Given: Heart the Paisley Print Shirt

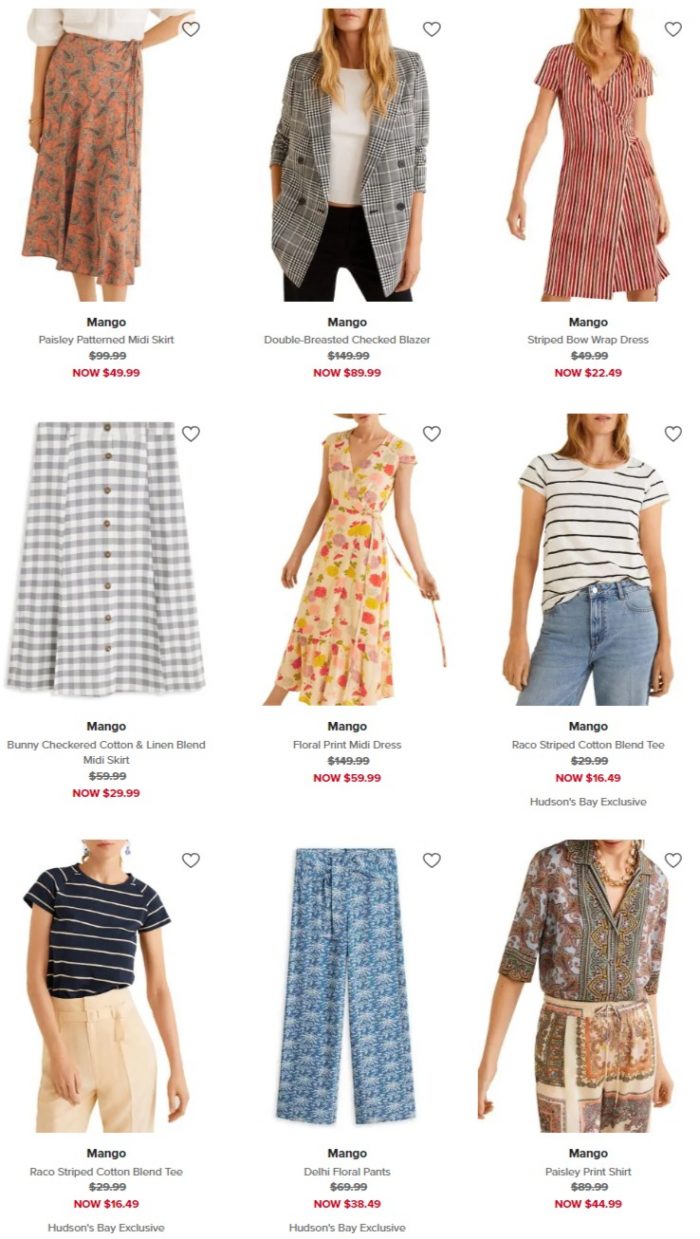Looking at the screenshot, I should click(673, 860).
